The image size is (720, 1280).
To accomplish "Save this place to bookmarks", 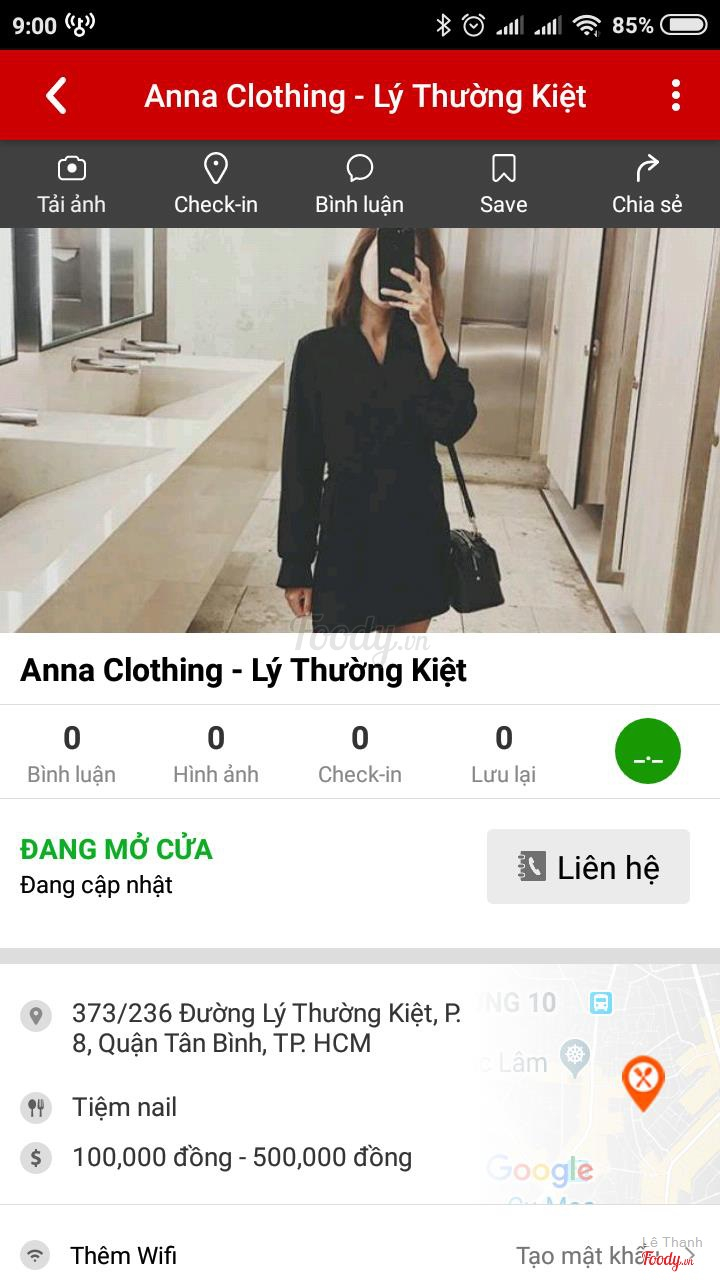I will (x=503, y=185).
